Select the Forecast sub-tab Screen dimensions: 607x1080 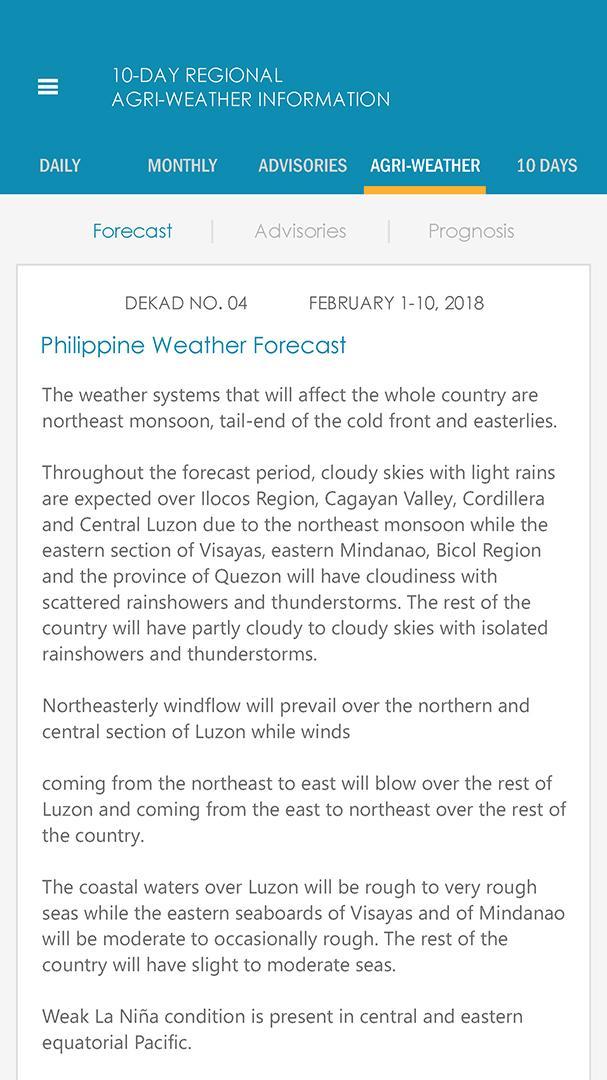132,231
